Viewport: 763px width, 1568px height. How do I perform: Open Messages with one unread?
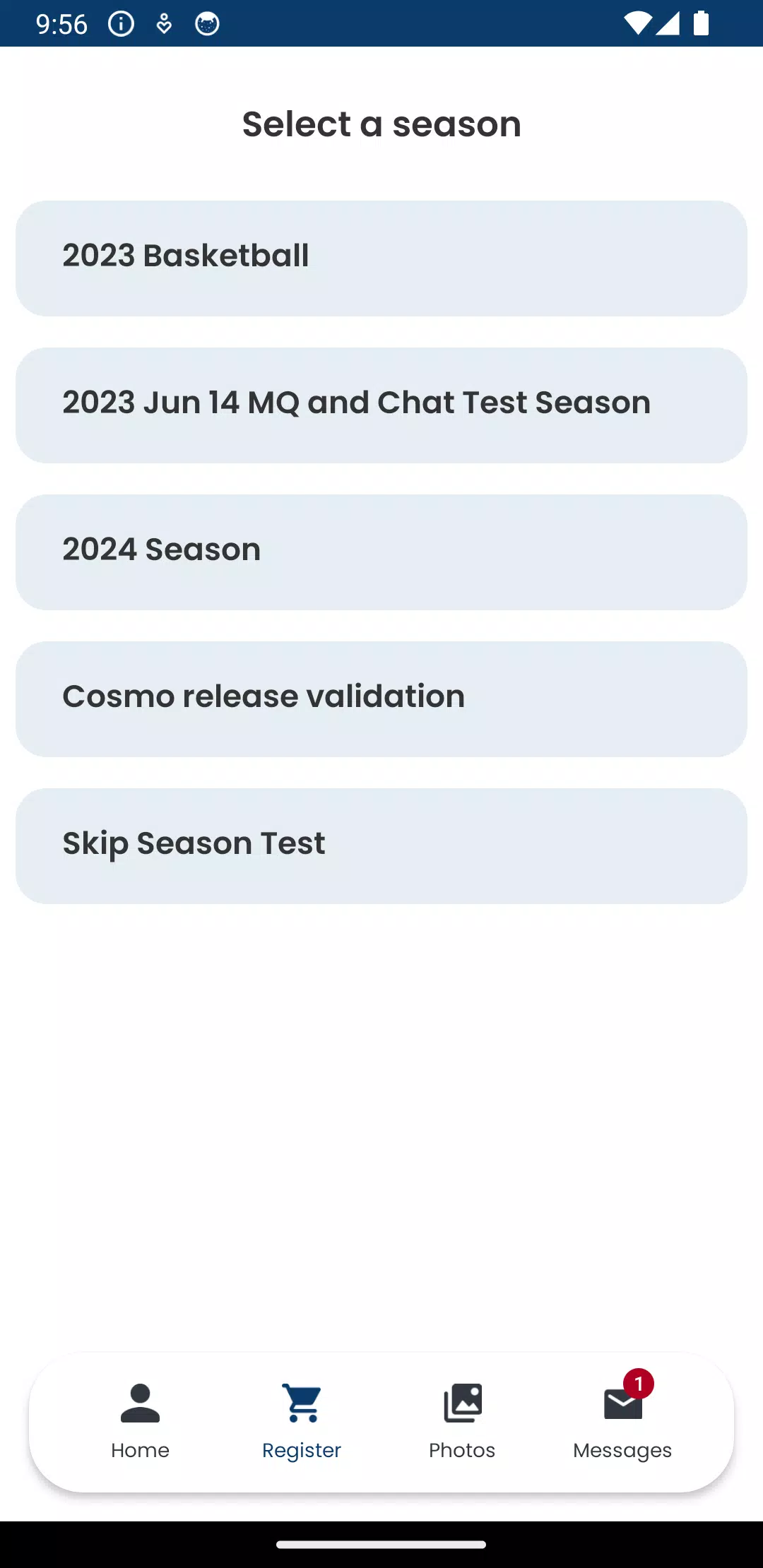[x=622, y=1421]
